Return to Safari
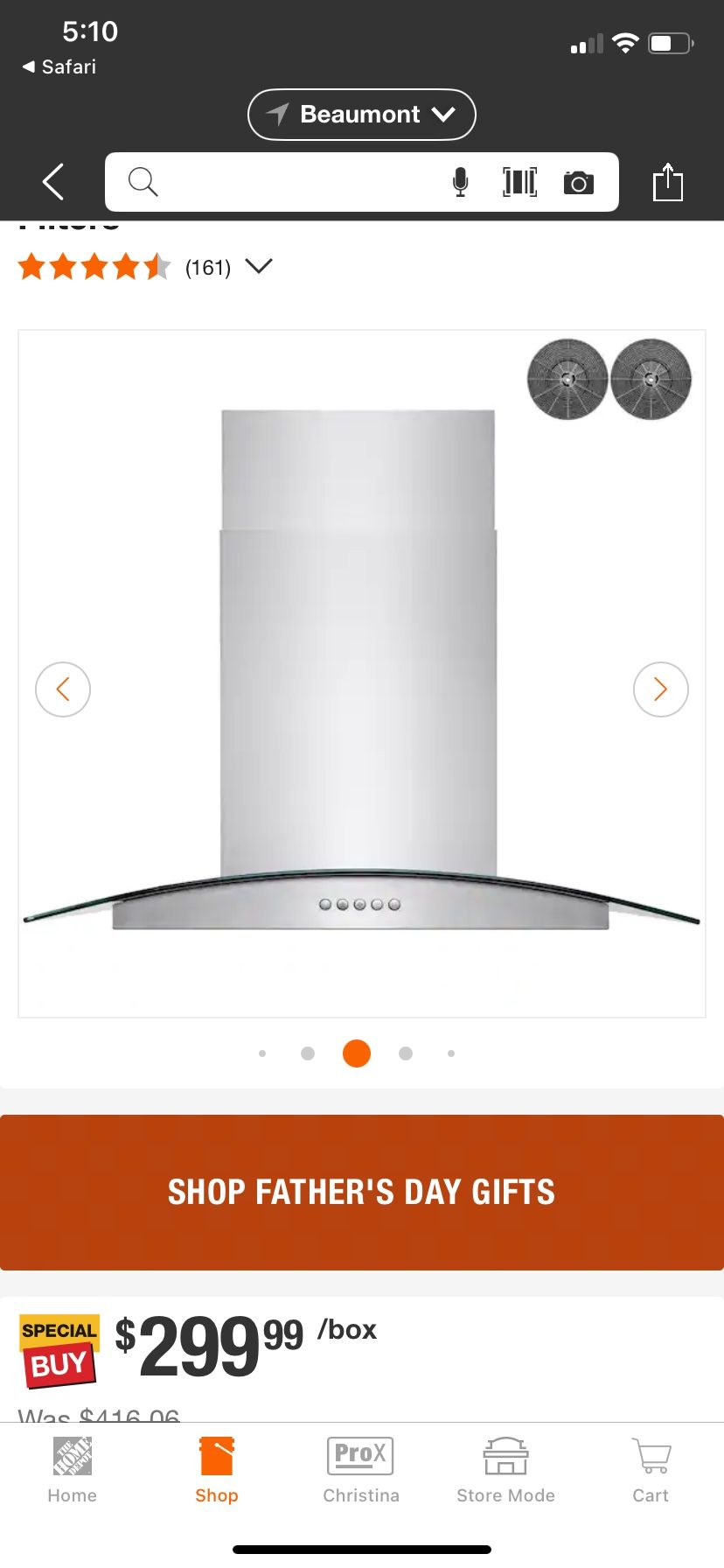 pos(59,66)
